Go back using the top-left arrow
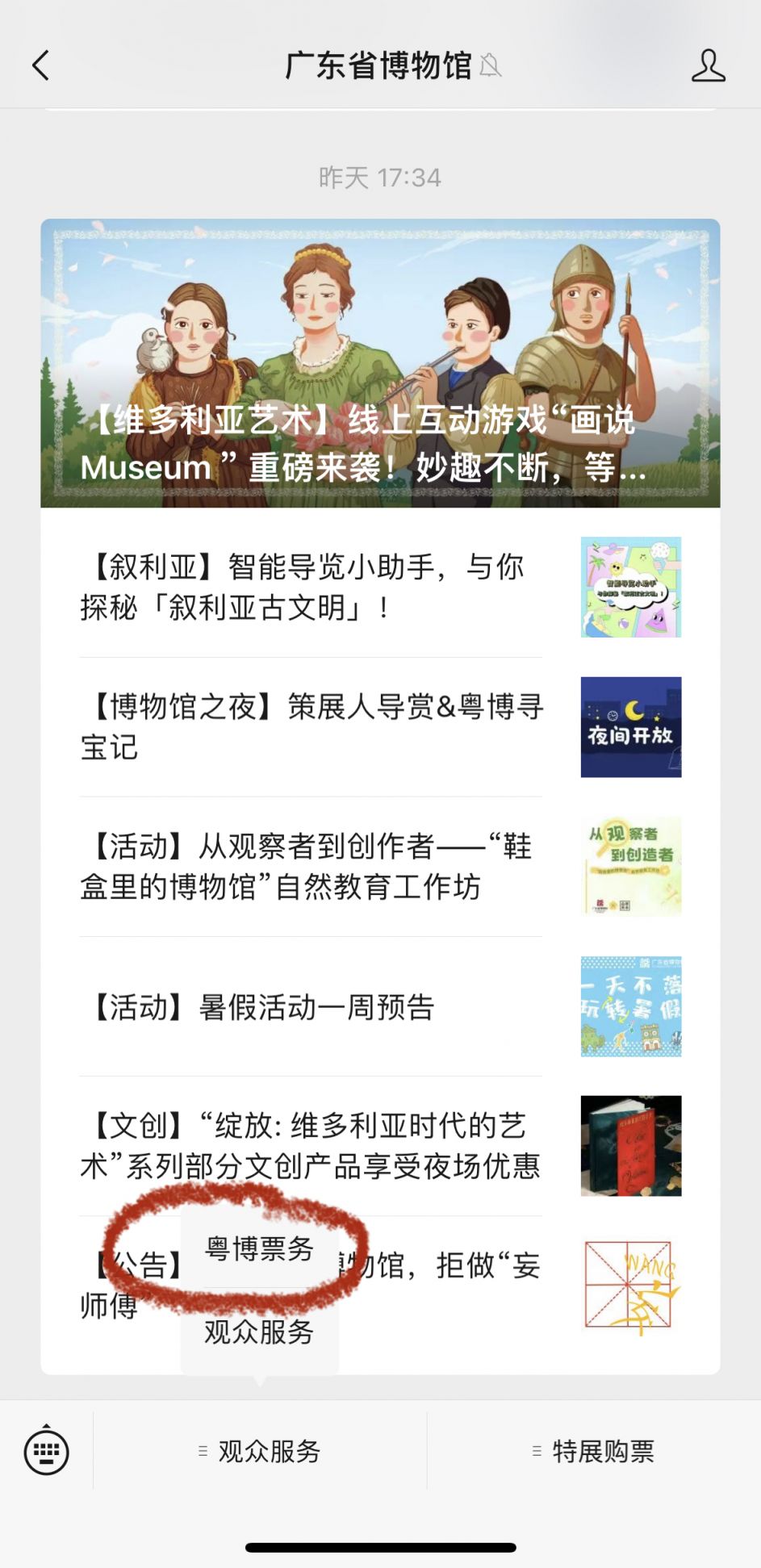 (40, 65)
